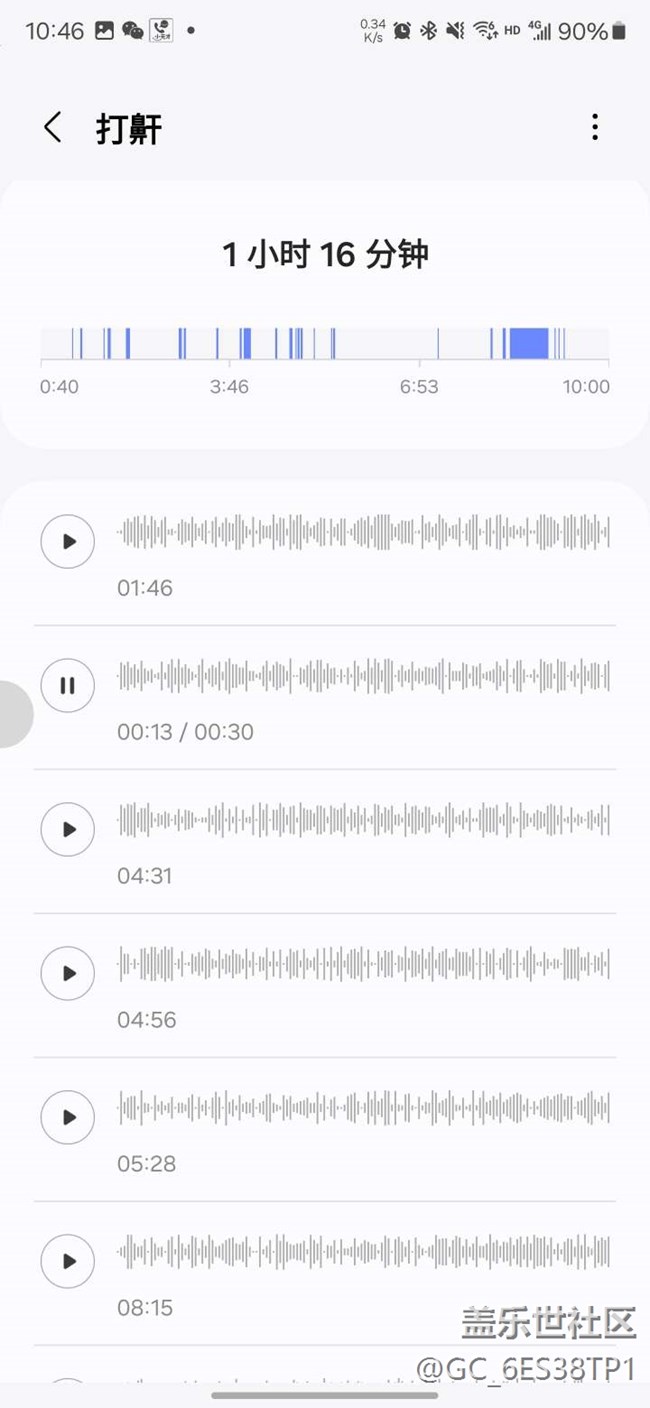Play the snoring clip recorded at 04:31
The width and height of the screenshot is (650, 1408).
click(x=68, y=829)
